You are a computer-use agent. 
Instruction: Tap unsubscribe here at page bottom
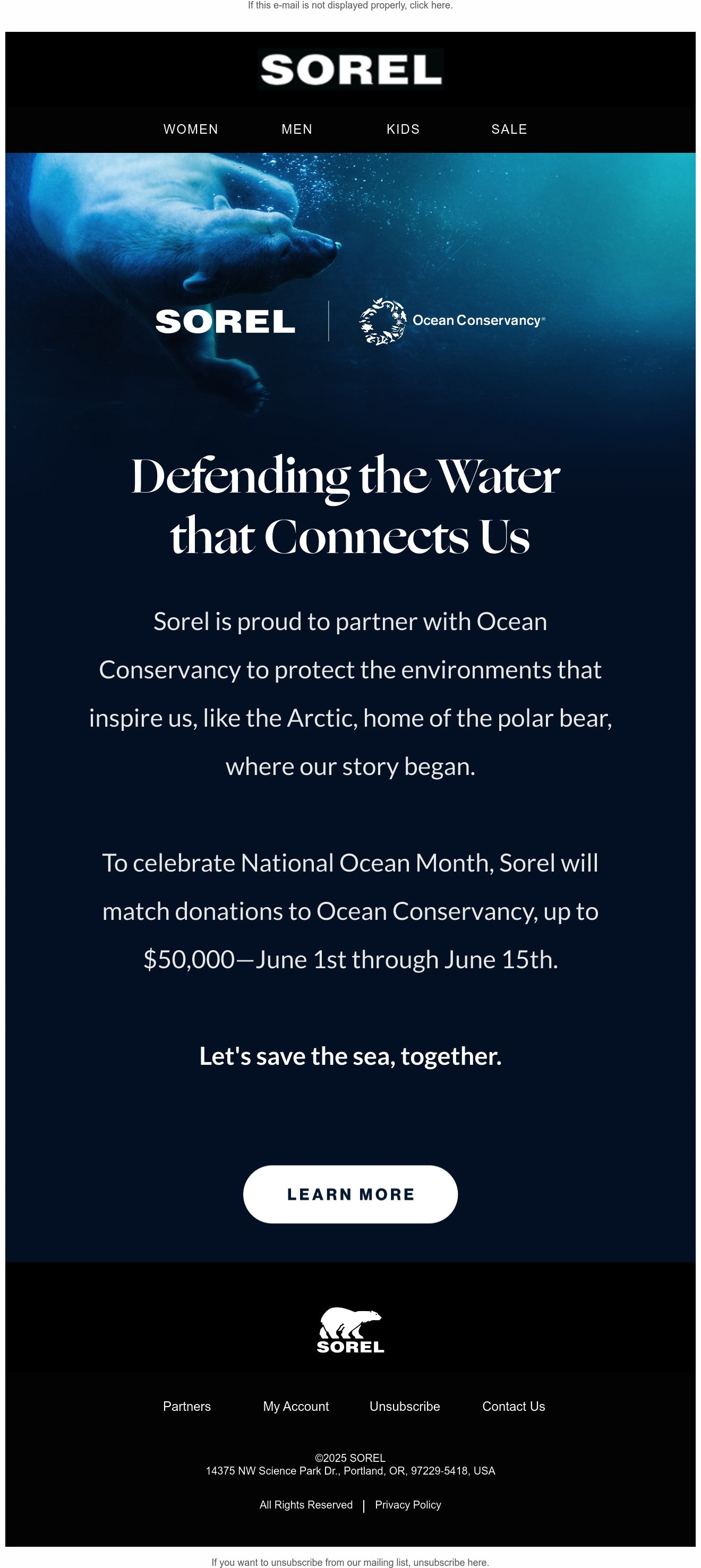pyautogui.click(x=451, y=1563)
